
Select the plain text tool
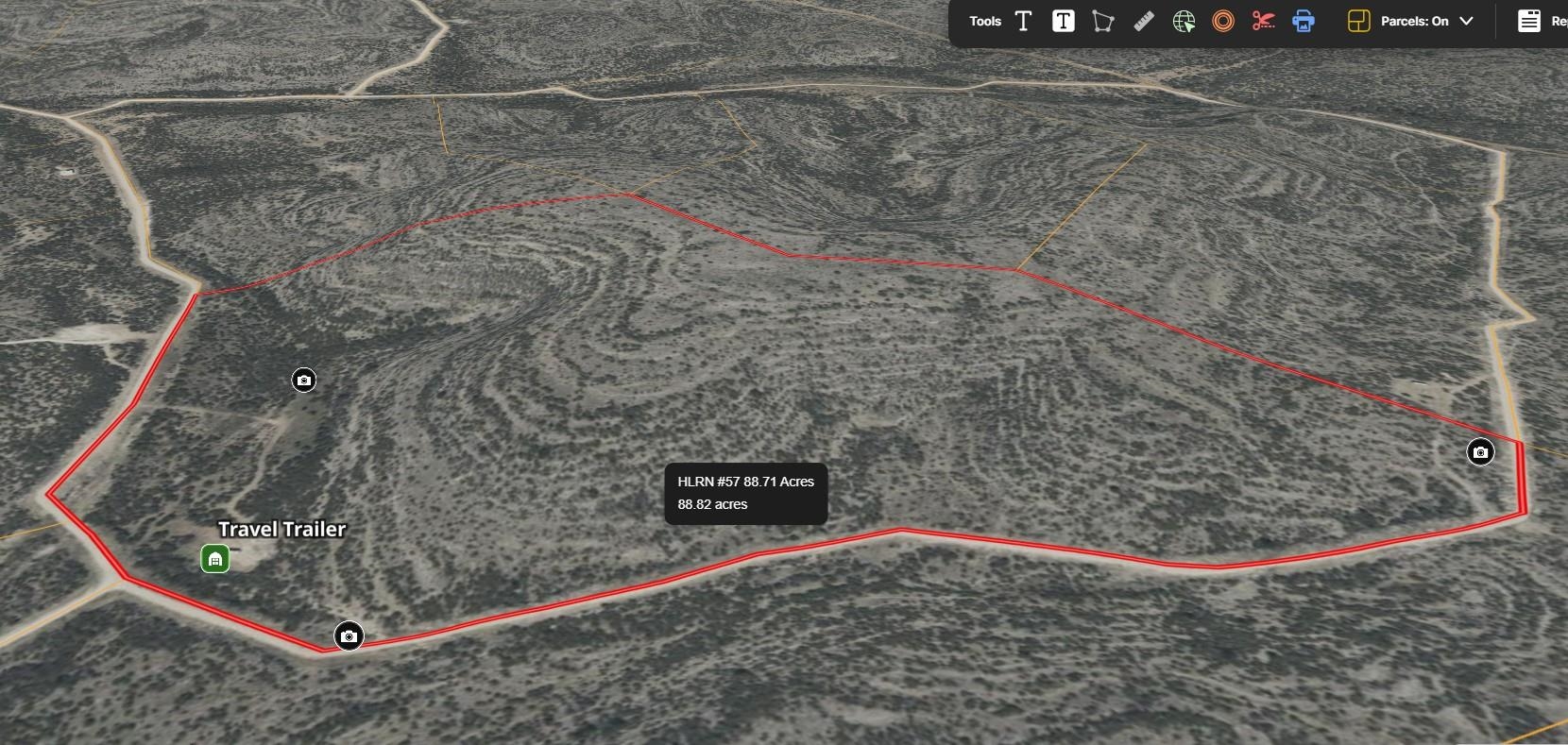pos(1023,21)
